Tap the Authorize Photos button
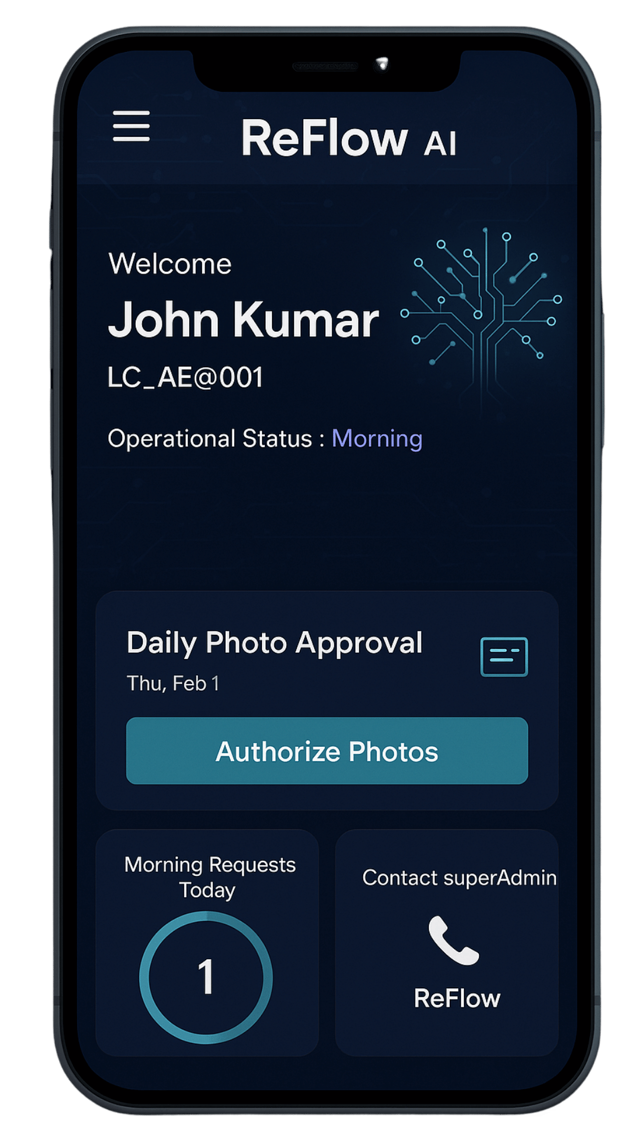This screenshot has height=1137, width=640. point(327,751)
